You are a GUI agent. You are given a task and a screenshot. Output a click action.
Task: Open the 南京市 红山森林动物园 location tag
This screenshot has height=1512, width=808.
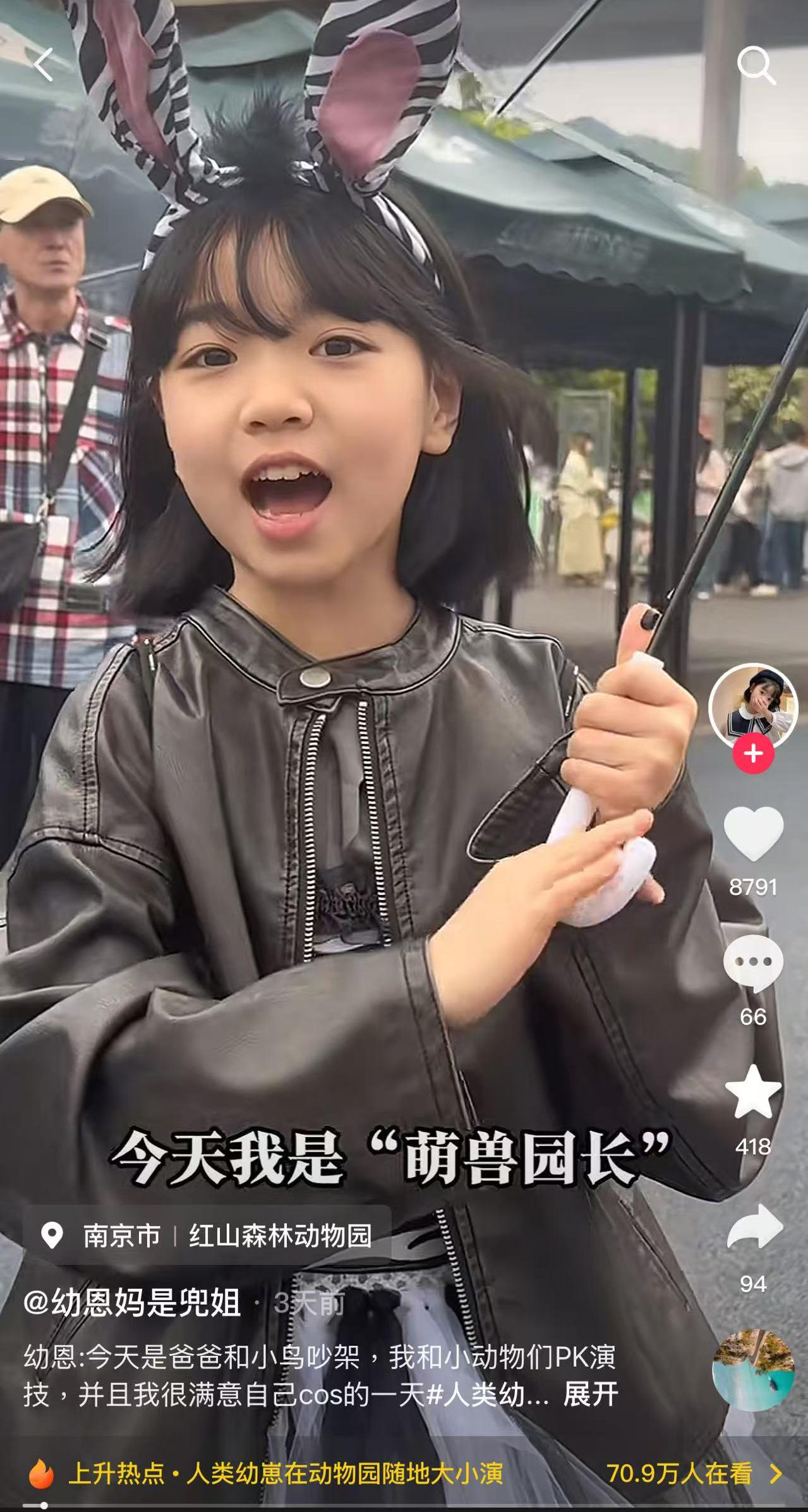207,1236
